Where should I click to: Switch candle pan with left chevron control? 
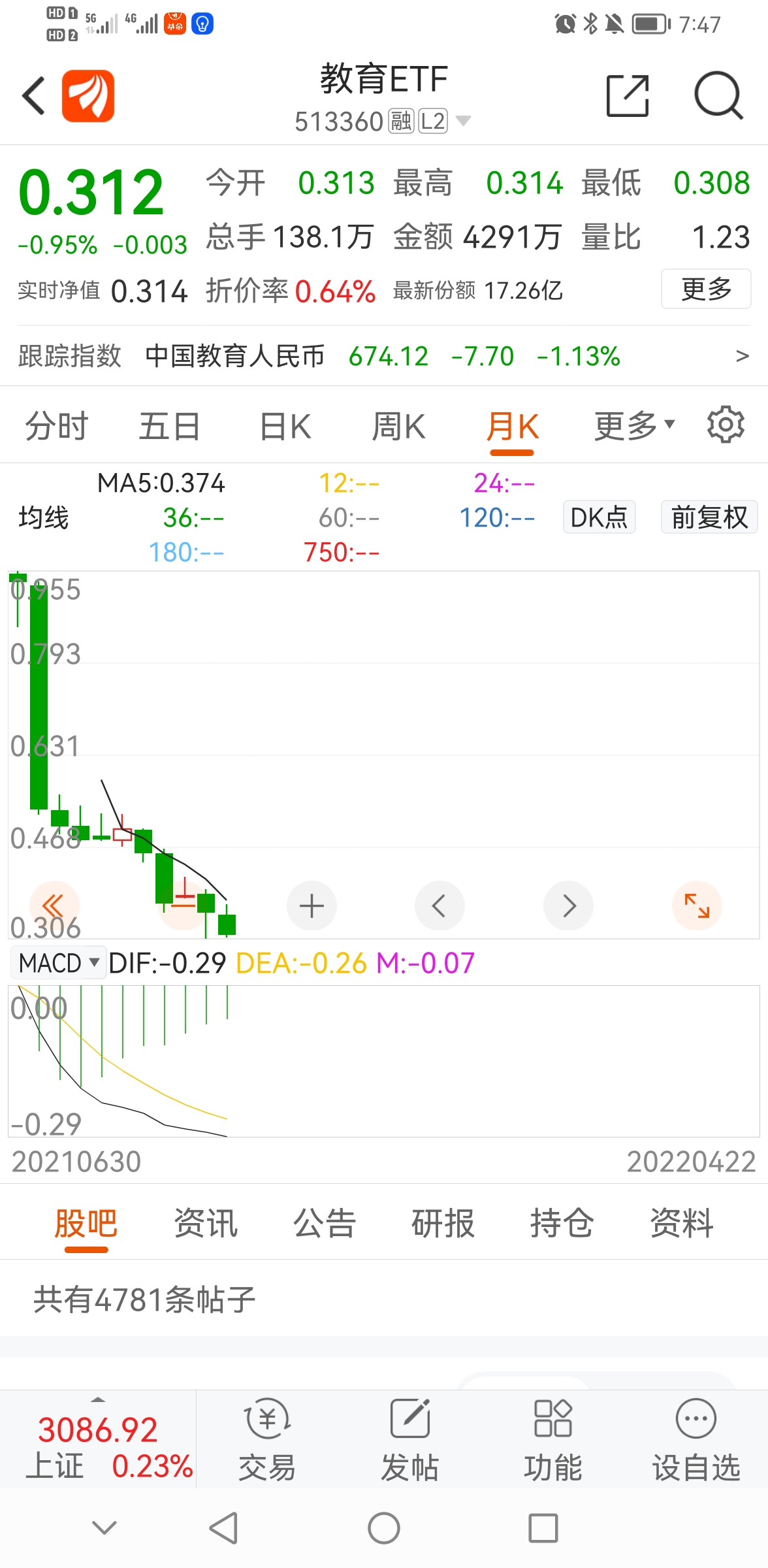pyautogui.click(x=440, y=906)
